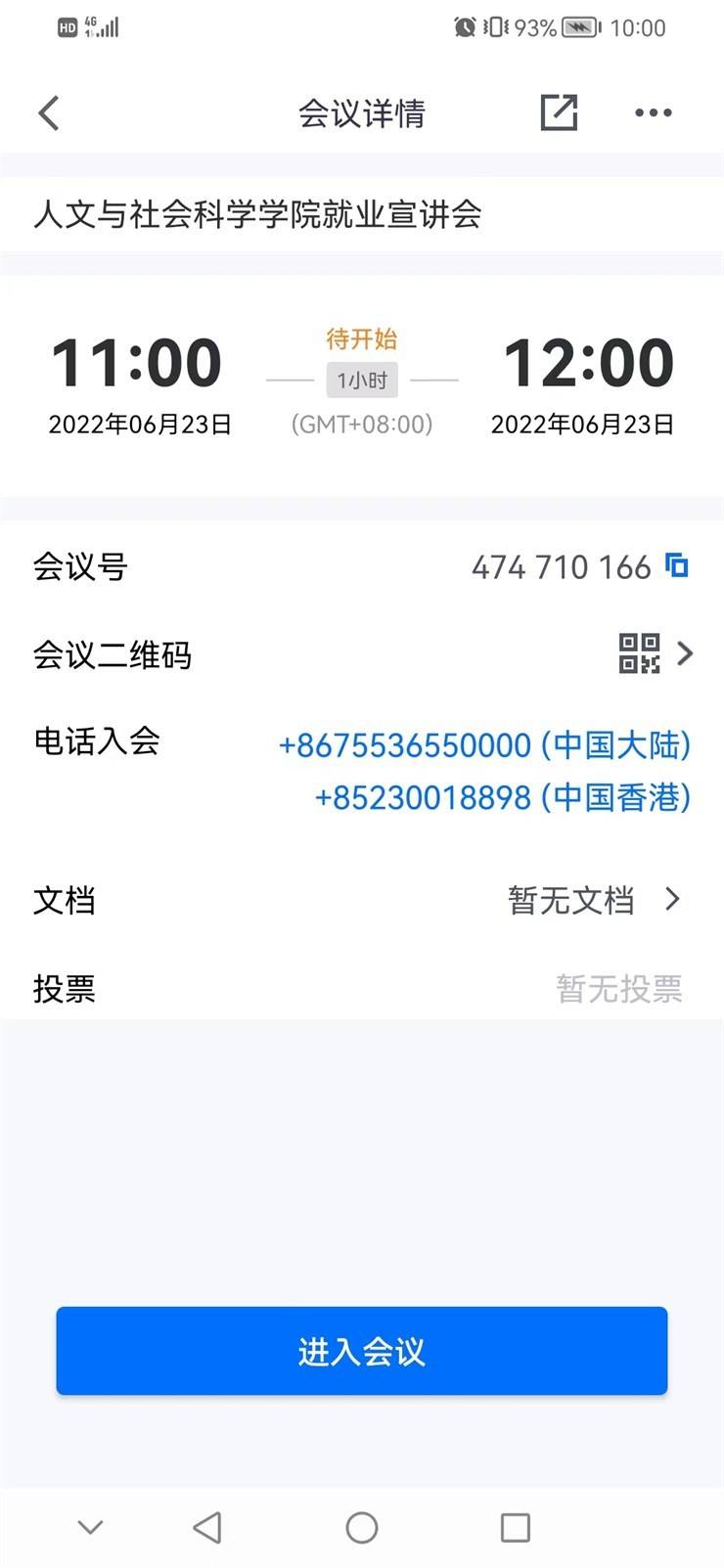The image size is (724, 1568).
Task: Share the meeting via the share icon
Action: (559, 112)
